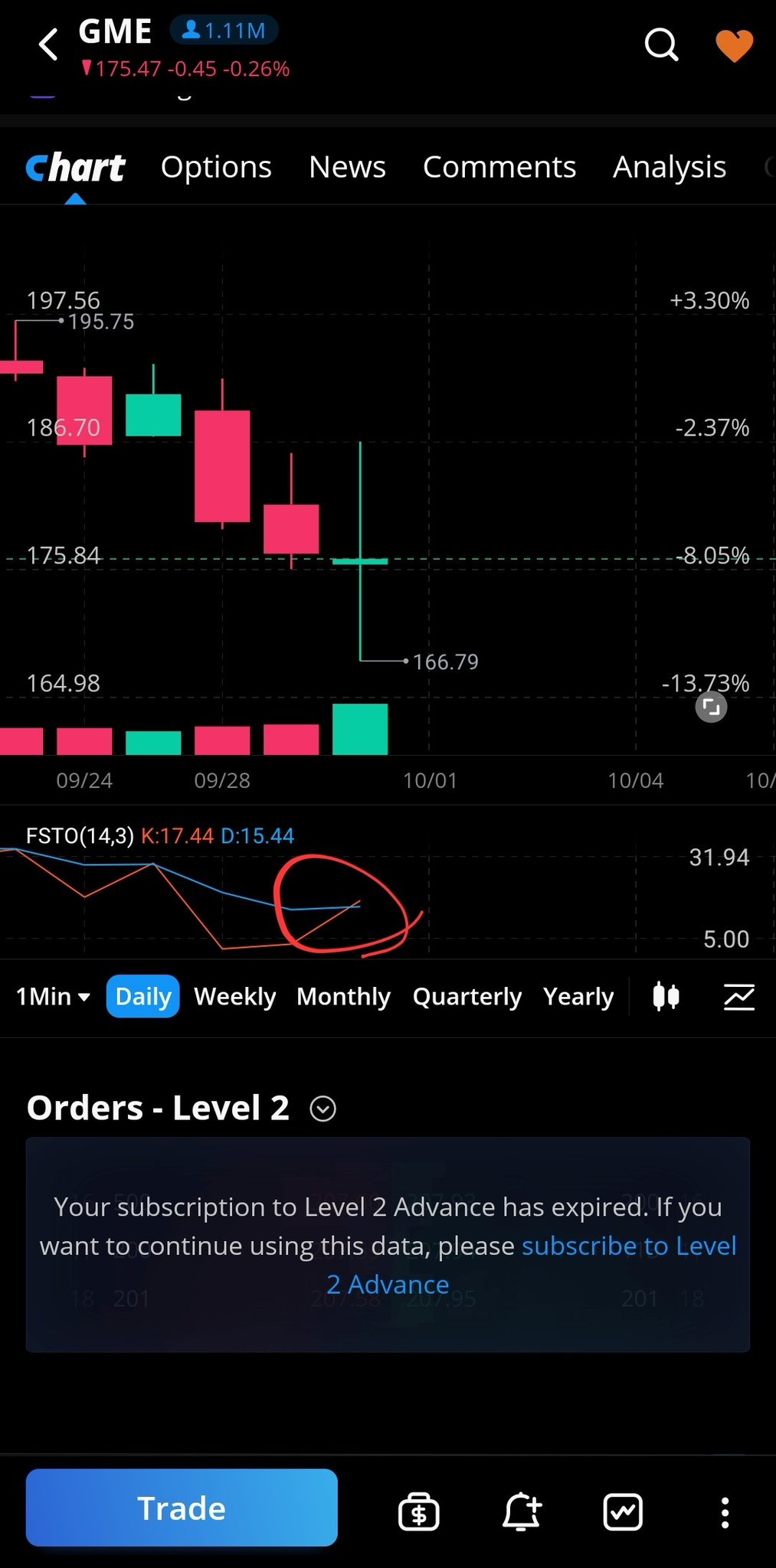Follow the subscribe to Level 2 Advance link
Viewport: 776px width, 1568px height.
point(628,1246)
